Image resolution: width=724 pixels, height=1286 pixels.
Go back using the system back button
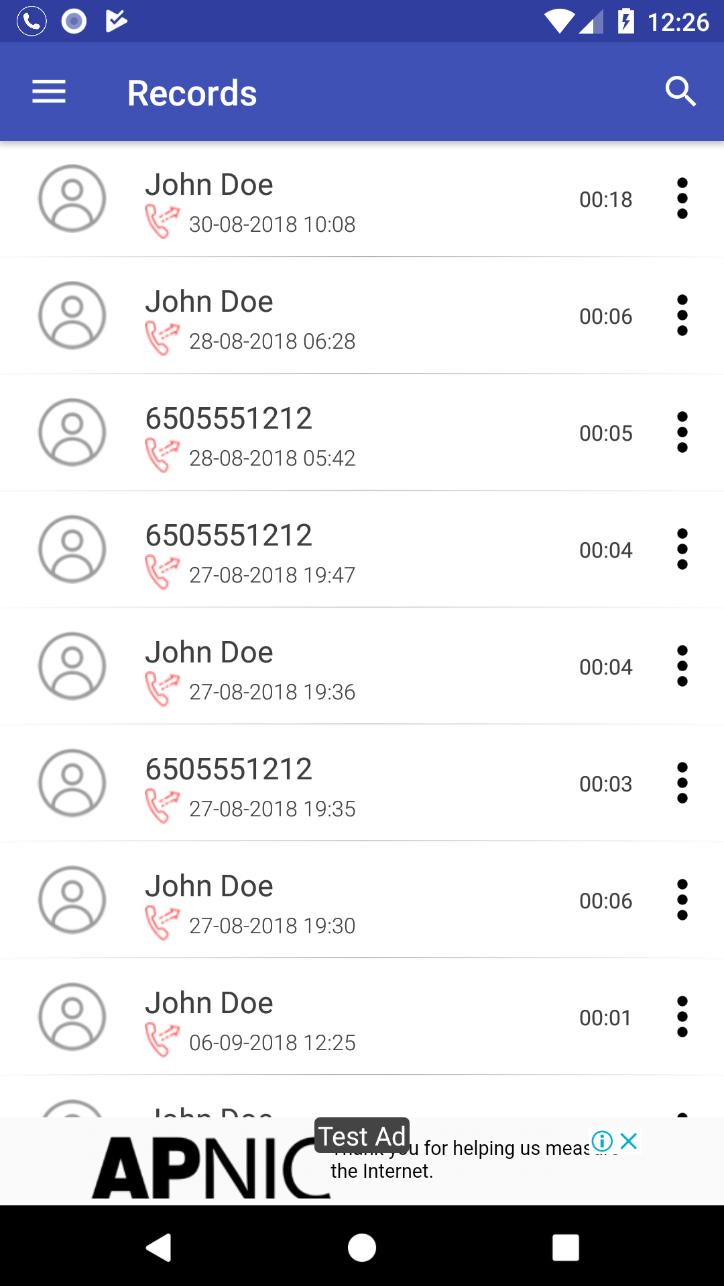tap(158, 1246)
